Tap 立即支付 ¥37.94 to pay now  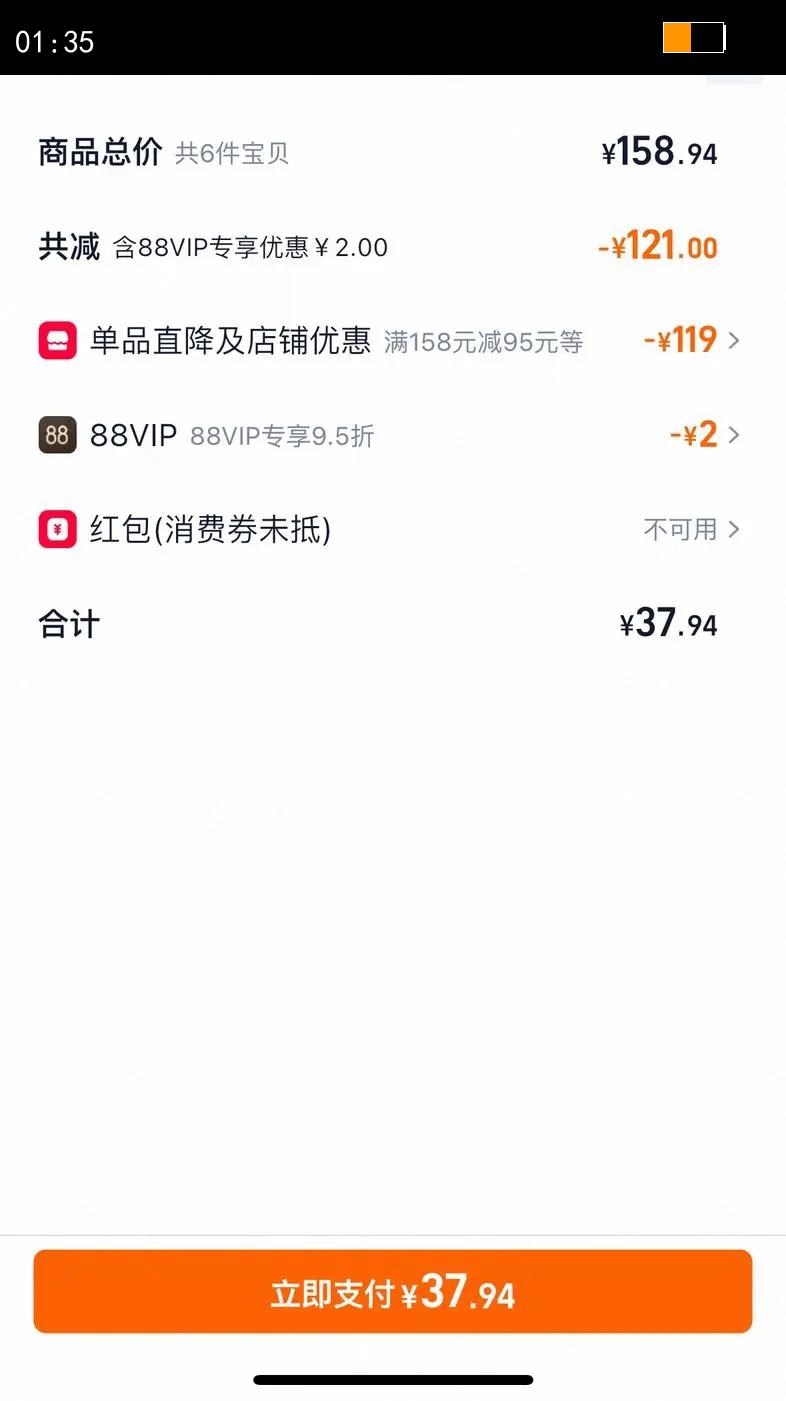coord(393,1291)
